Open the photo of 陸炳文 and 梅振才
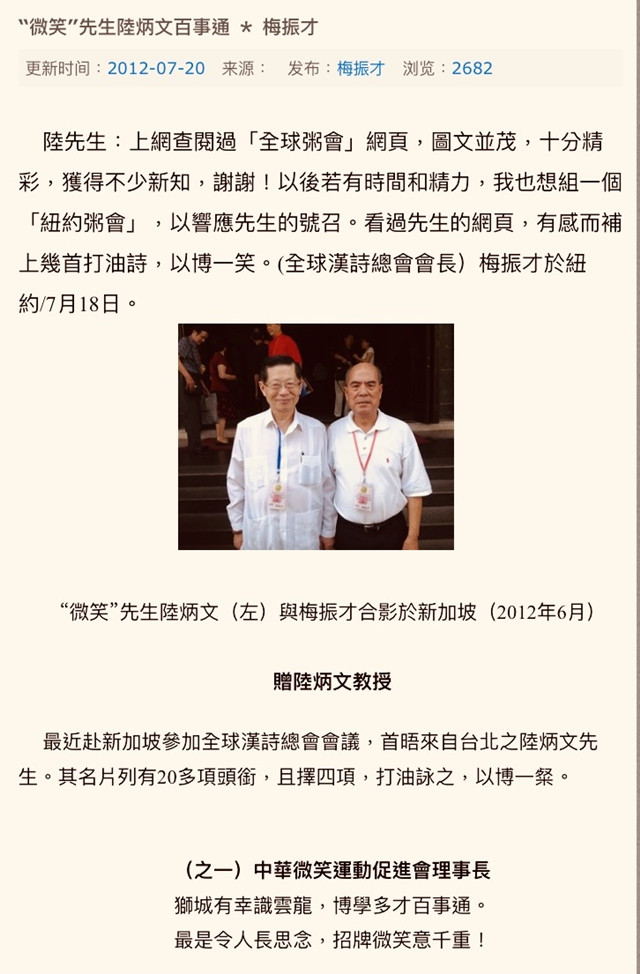Screen dimensions: 640x974 point(316,436)
